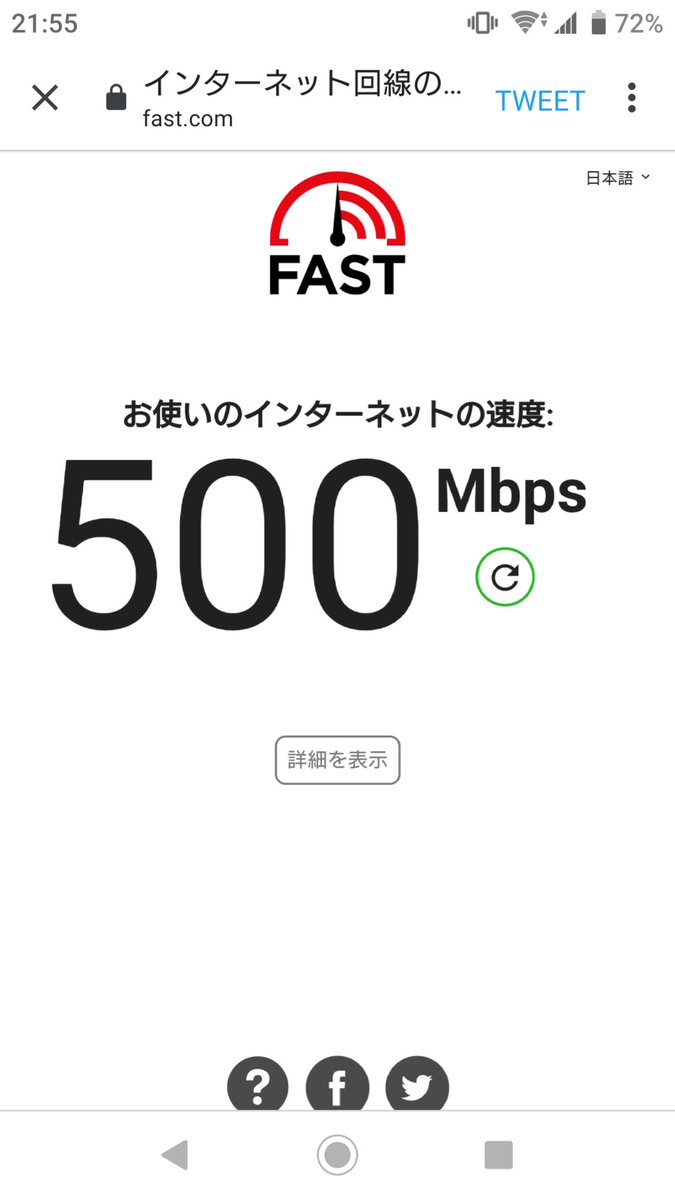Tap the TWEET action in the toolbar
This screenshot has height=1200, width=675.
coord(540,100)
